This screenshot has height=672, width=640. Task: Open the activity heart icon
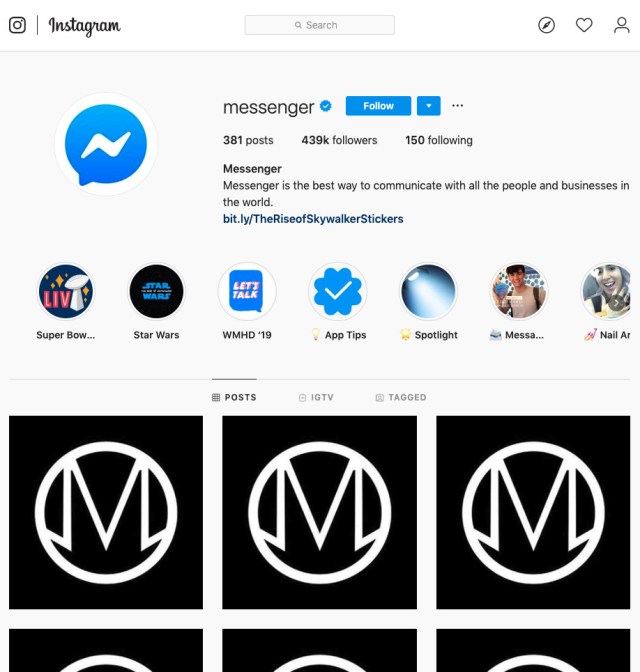[584, 25]
